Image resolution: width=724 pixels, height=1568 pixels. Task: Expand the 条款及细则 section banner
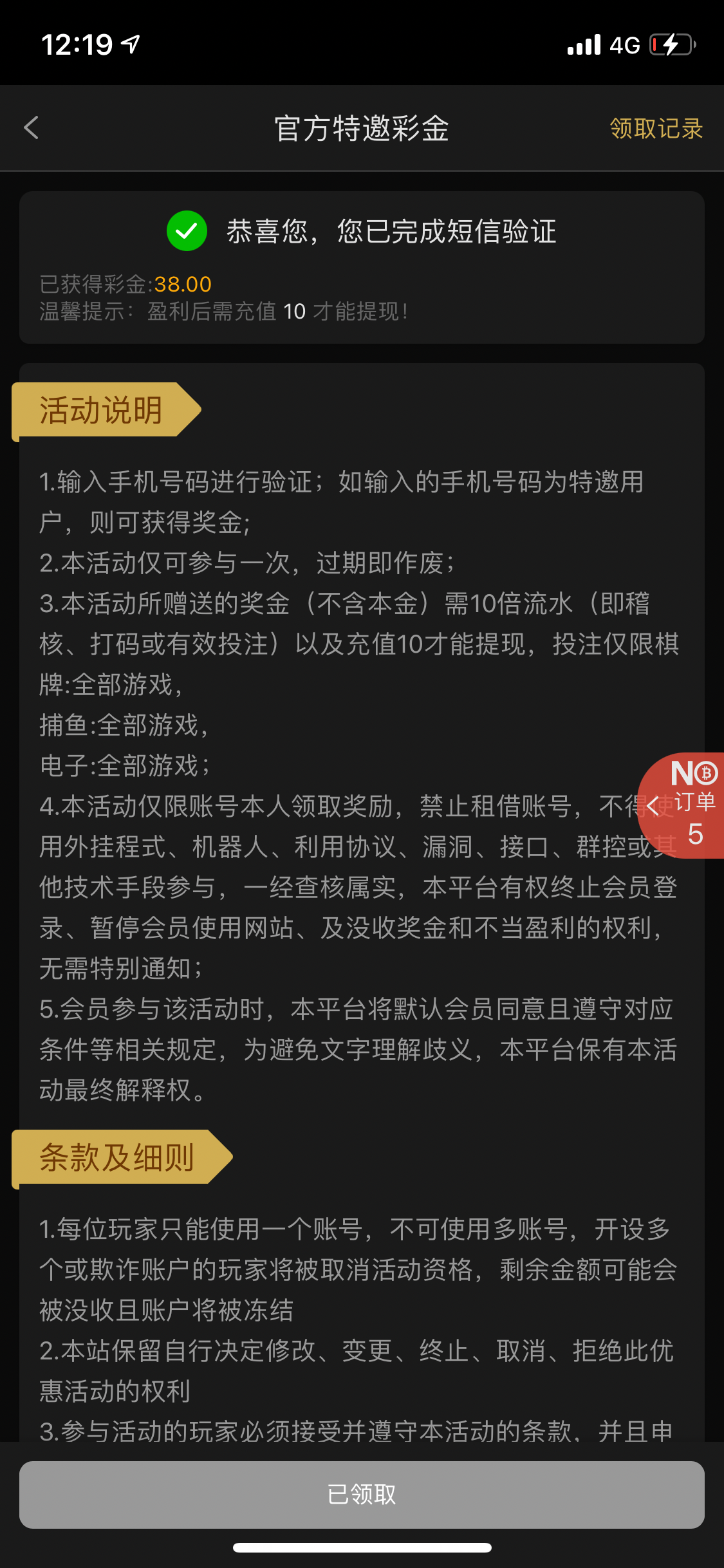[116, 1157]
